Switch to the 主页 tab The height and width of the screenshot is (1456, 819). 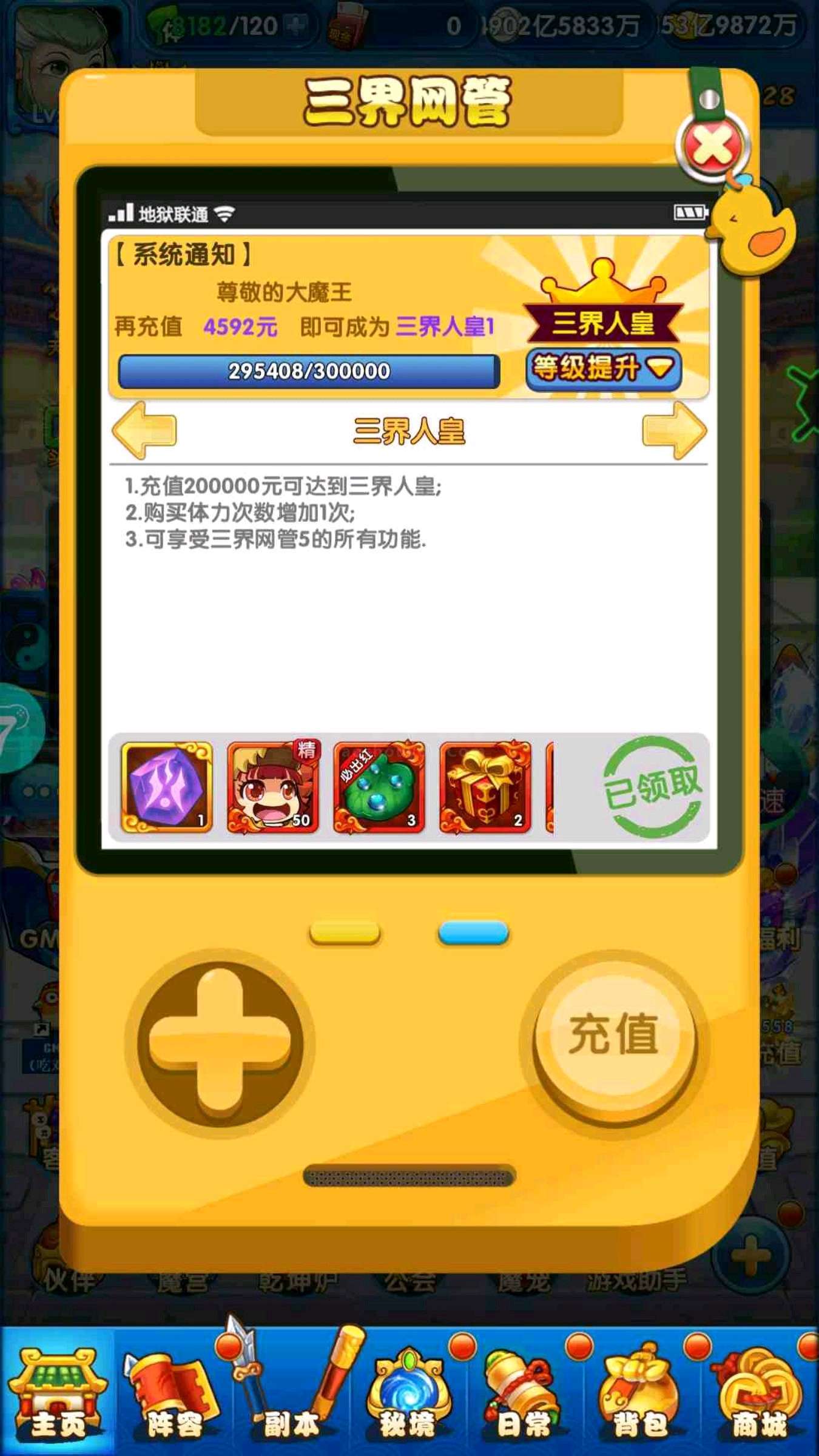click(58, 1395)
